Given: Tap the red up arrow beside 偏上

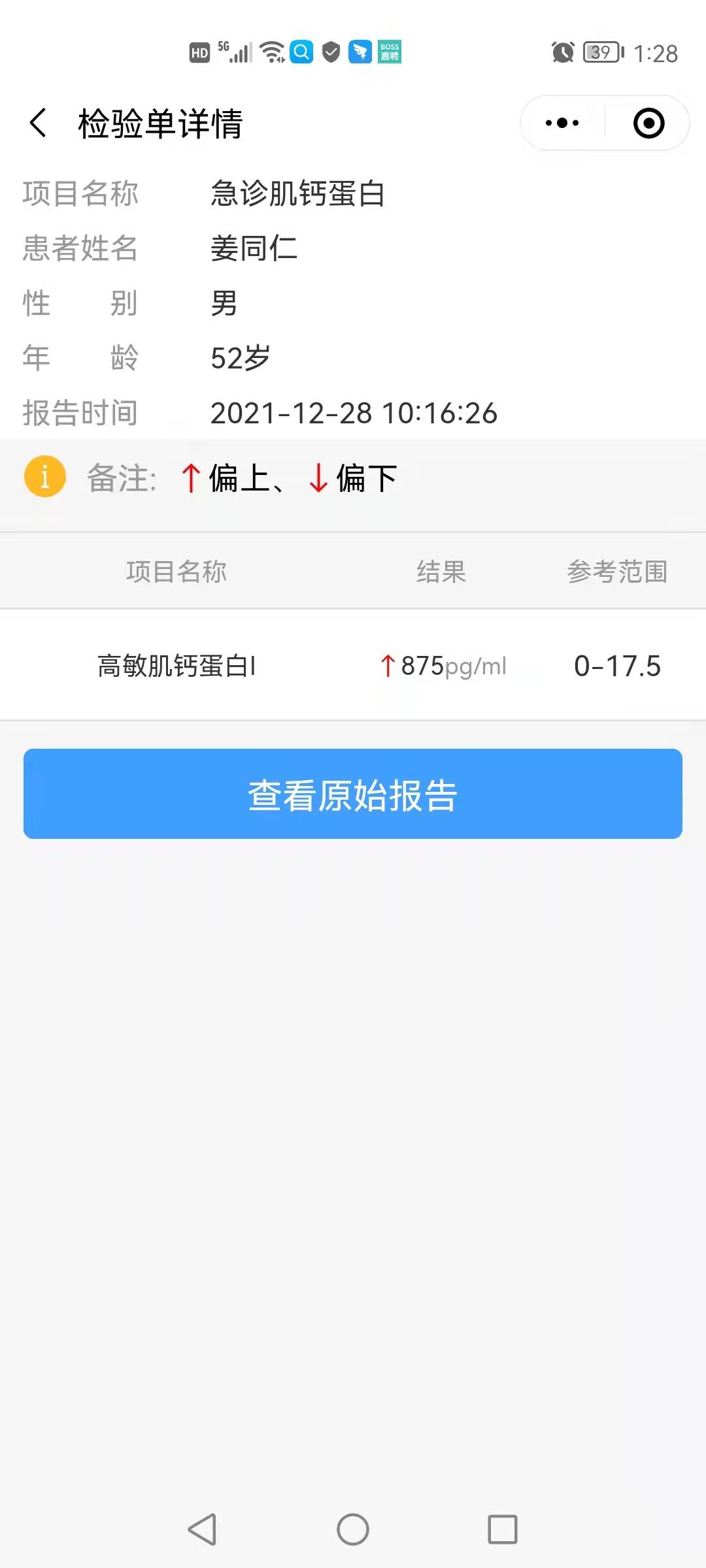Looking at the screenshot, I should [x=190, y=477].
